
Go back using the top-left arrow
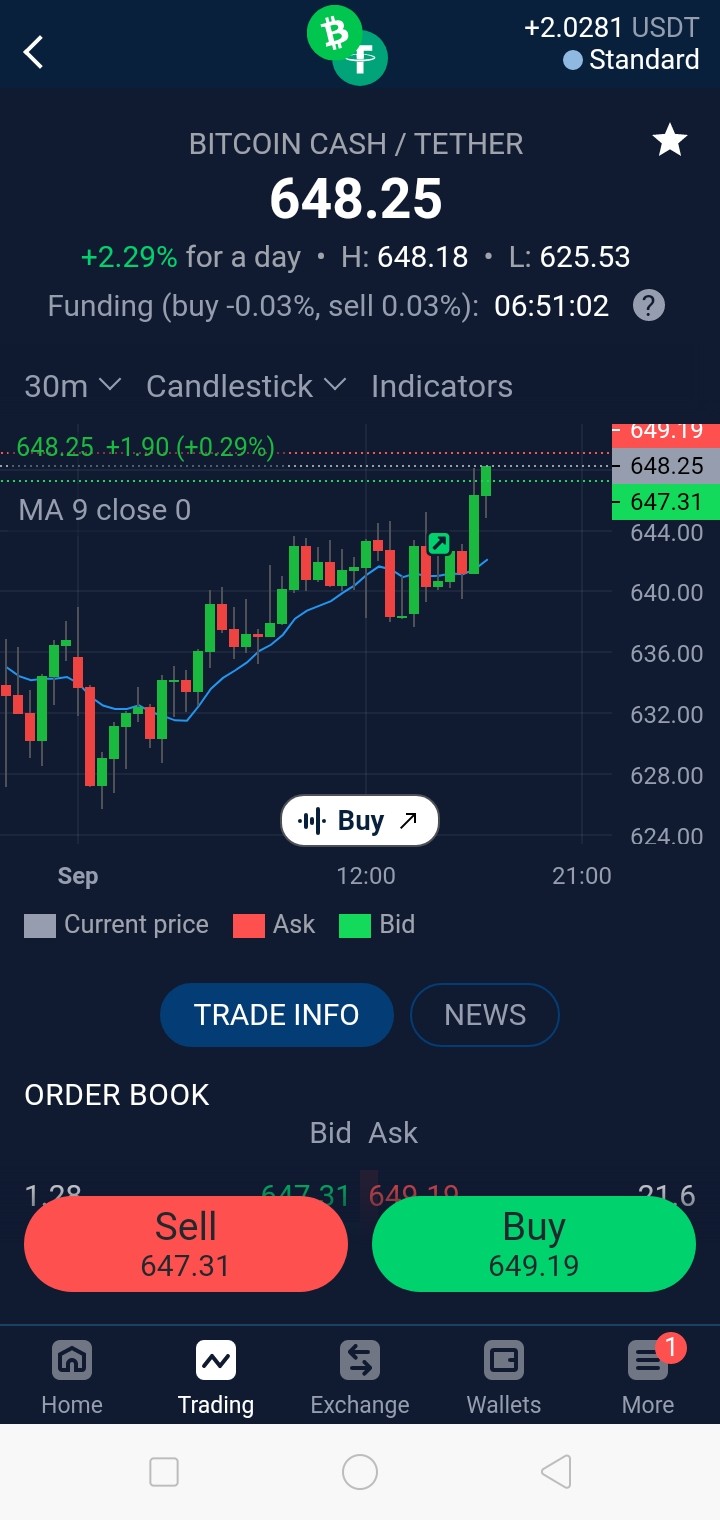[x=34, y=52]
